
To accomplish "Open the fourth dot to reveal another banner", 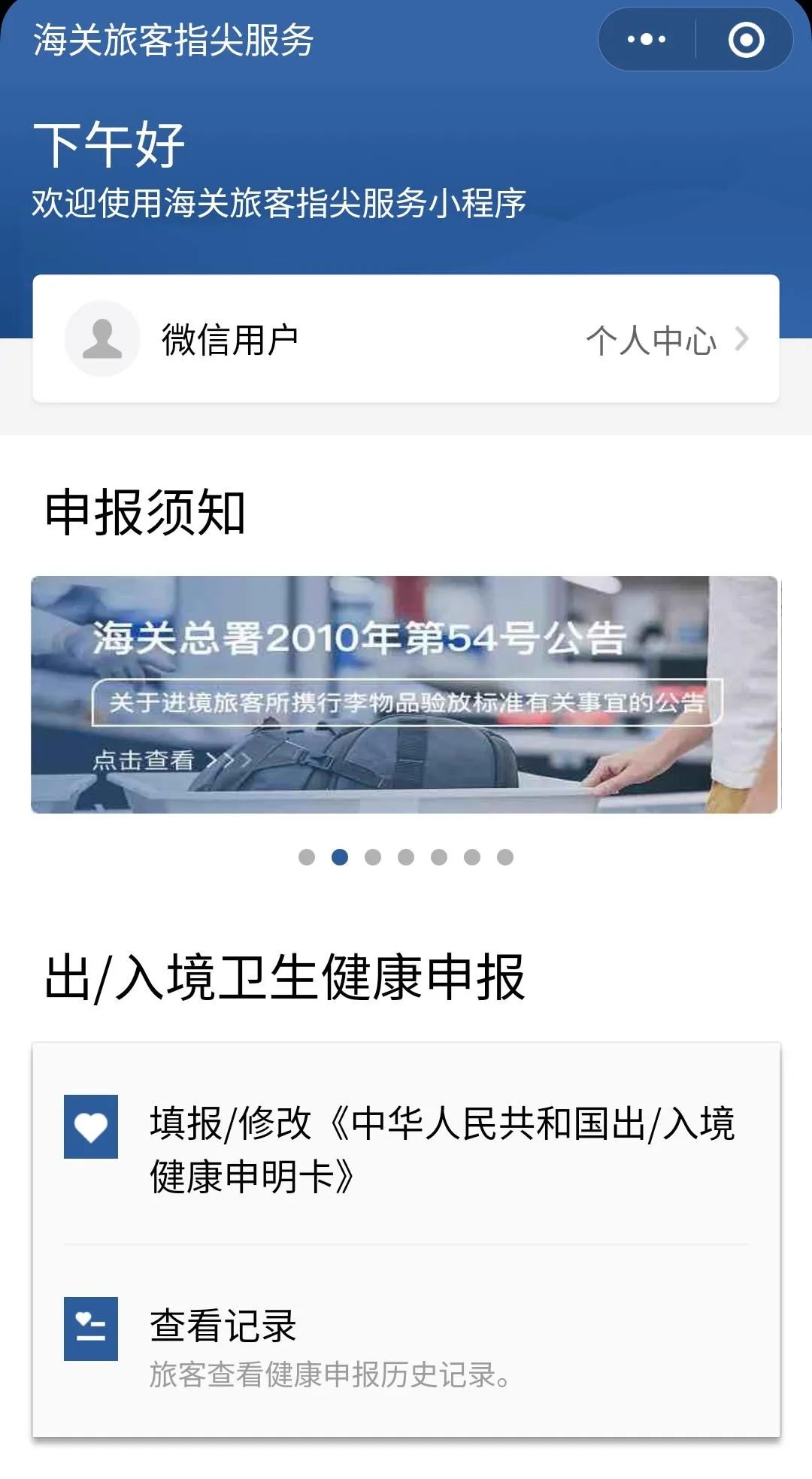I will tap(405, 855).
